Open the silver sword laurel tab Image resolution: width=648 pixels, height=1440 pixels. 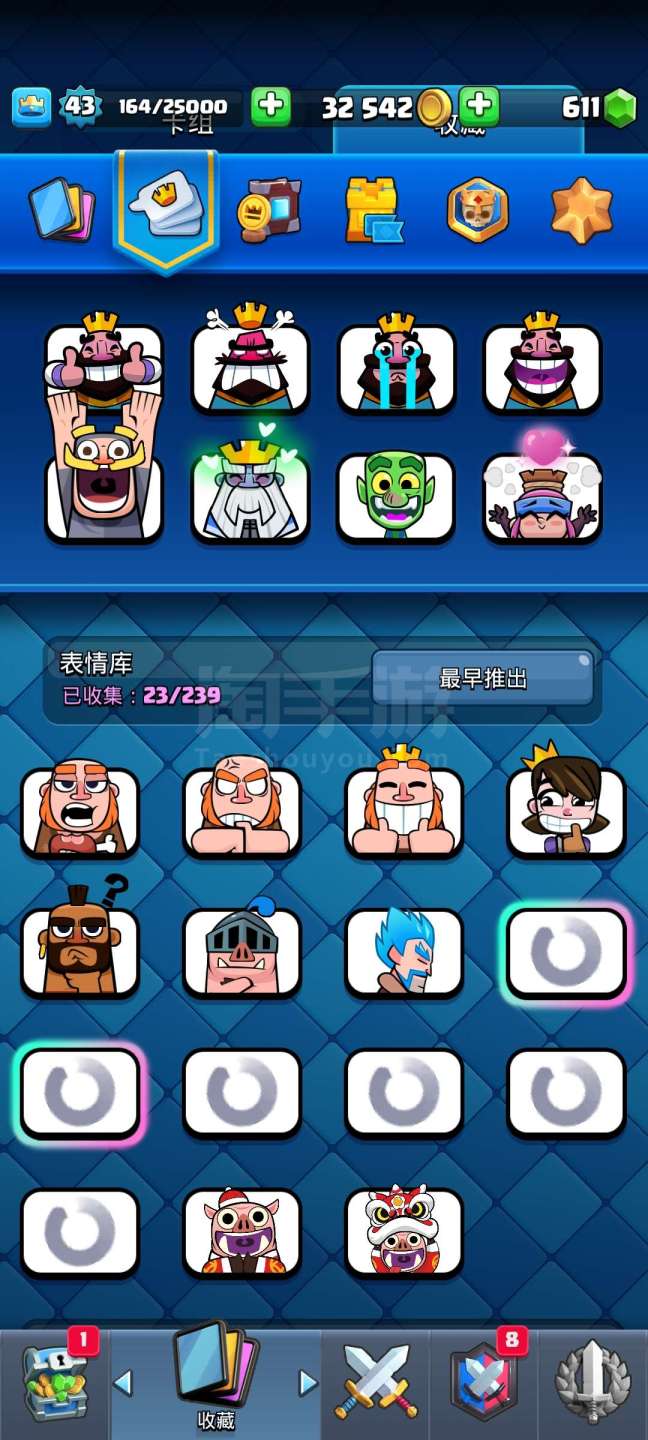click(593, 1383)
